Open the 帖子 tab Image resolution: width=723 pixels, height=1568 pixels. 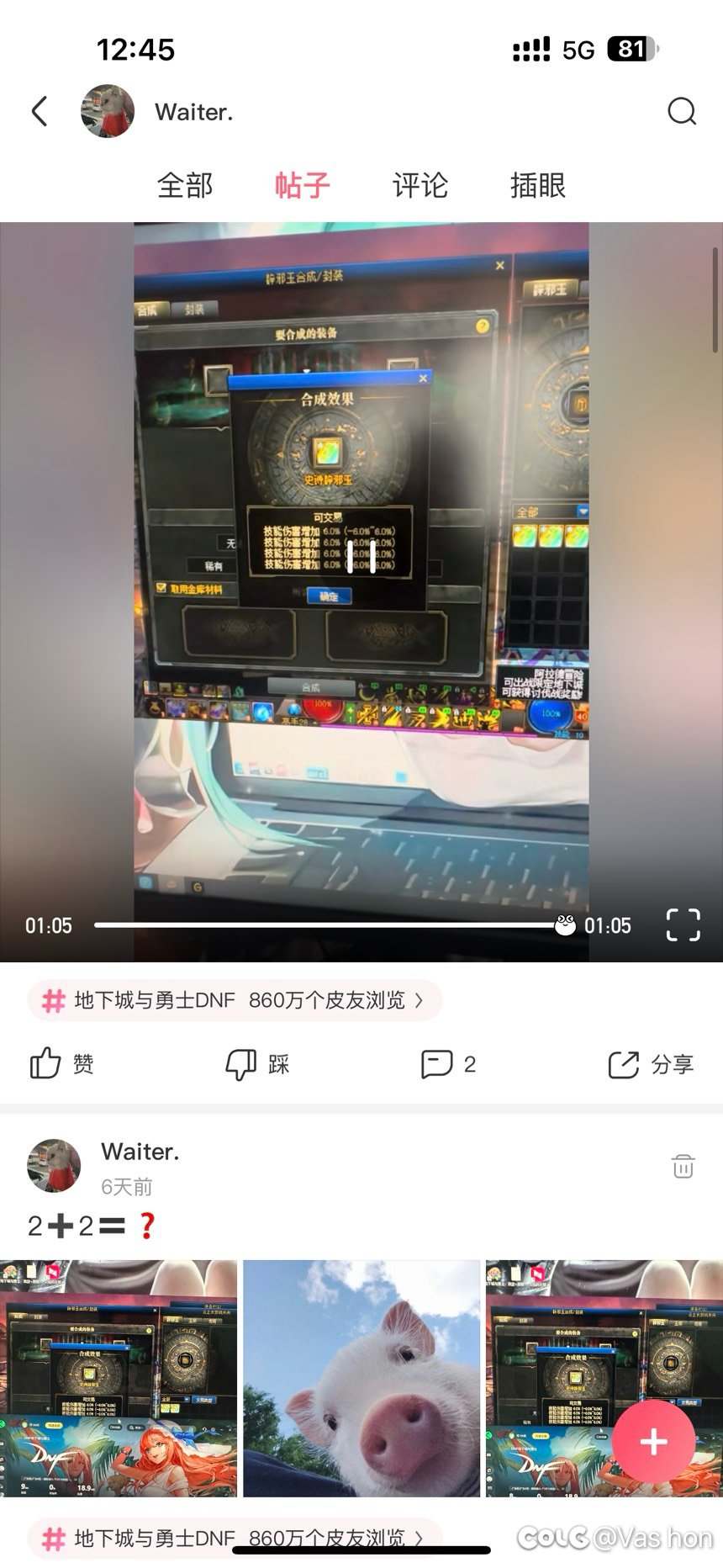303,185
